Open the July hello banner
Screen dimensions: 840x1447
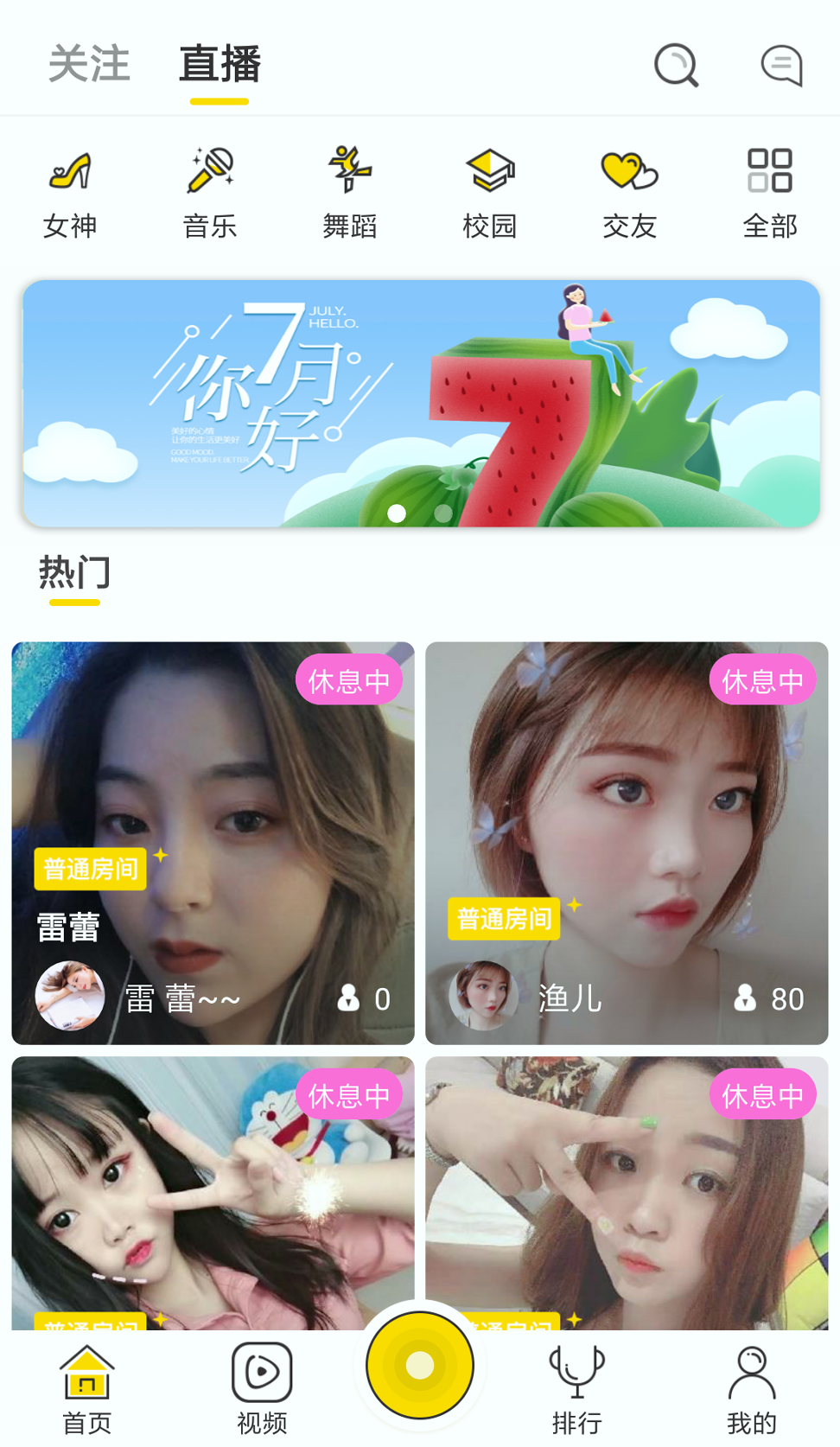(421, 403)
